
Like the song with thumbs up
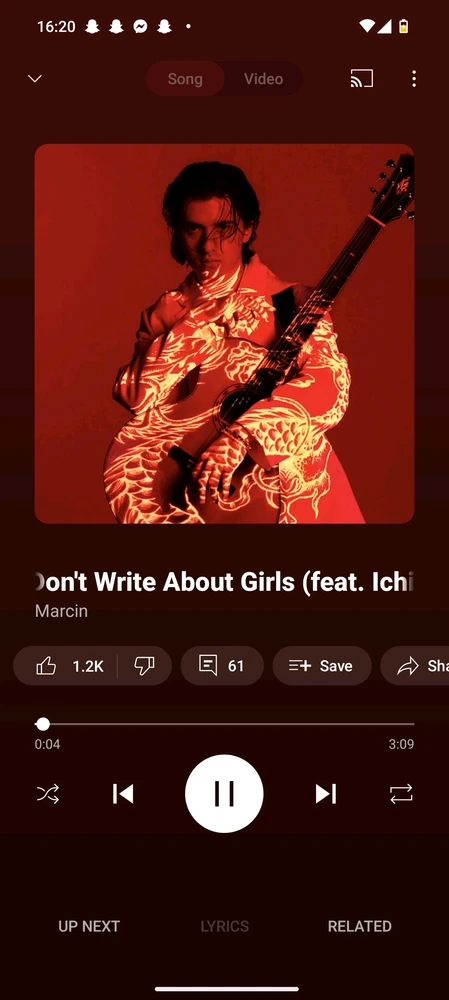66,666
